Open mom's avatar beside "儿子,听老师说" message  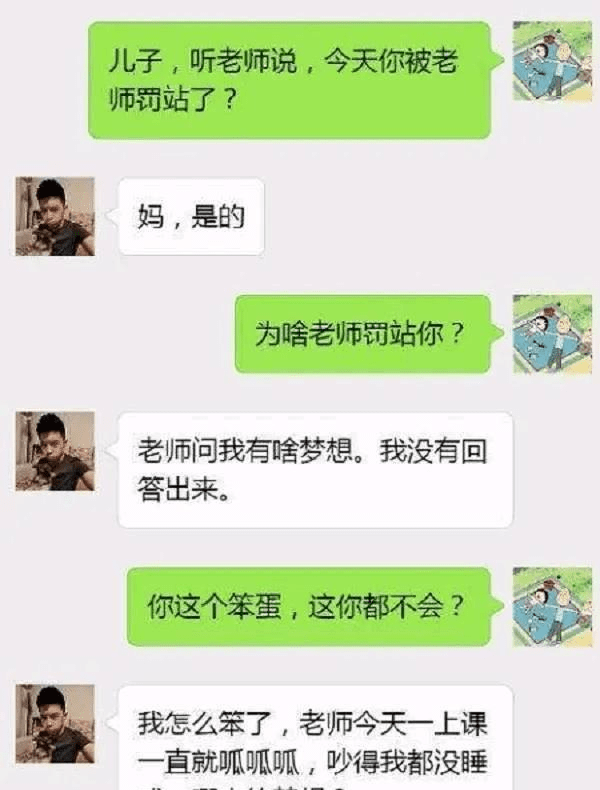(x=551, y=61)
